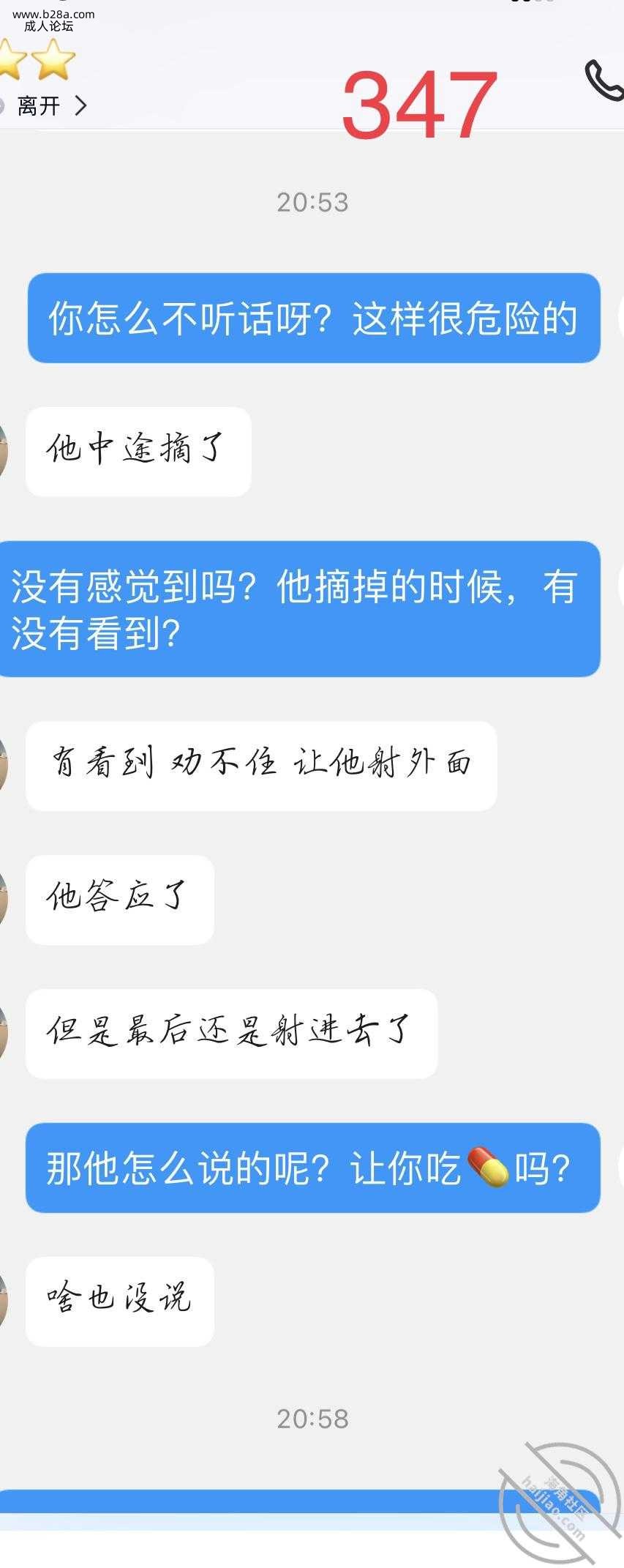Open the 离开 status chevron
Viewport: 624px width, 1568px height.
[x=80, y=106]
